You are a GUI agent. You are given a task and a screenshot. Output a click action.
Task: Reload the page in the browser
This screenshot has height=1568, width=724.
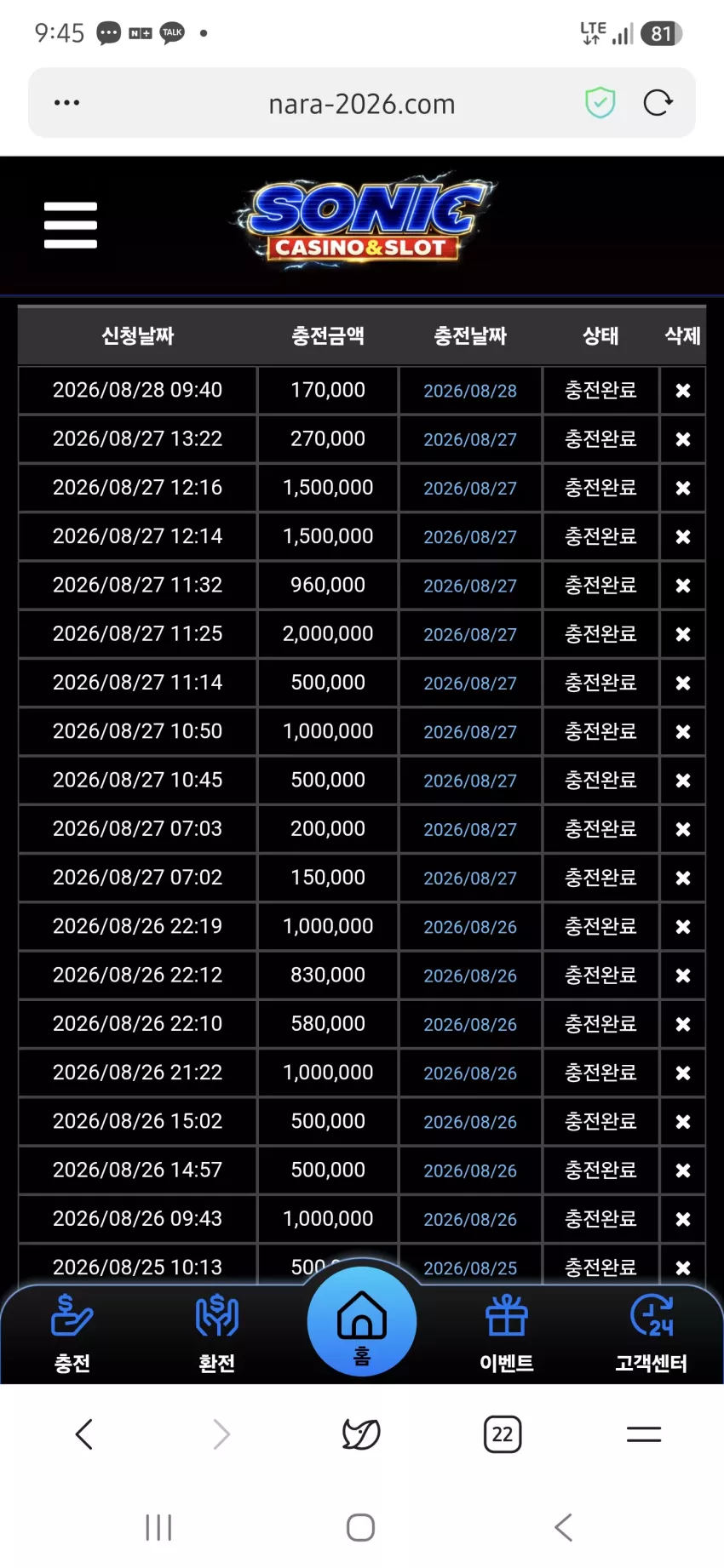(x=658, y=103)
